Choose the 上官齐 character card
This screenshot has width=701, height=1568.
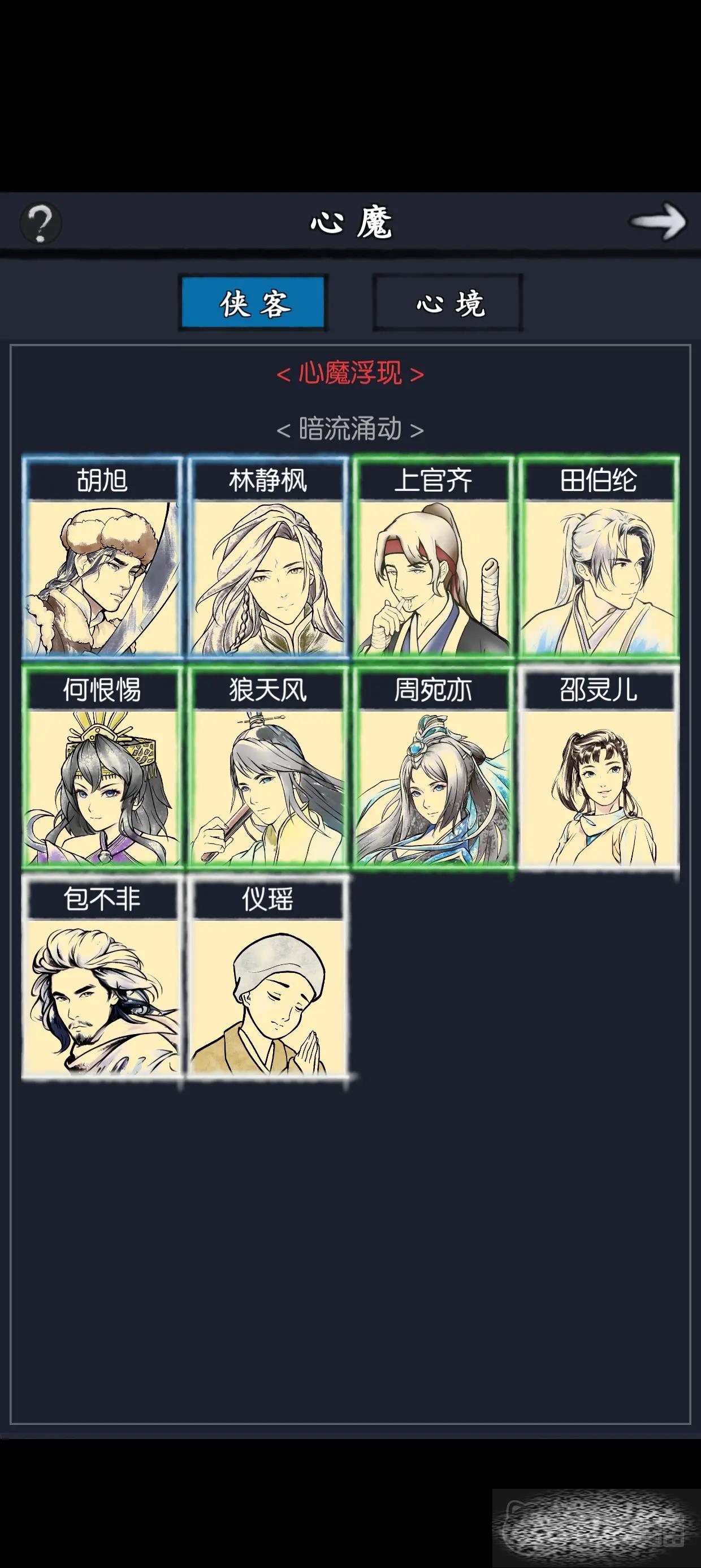tap(433, 557)
